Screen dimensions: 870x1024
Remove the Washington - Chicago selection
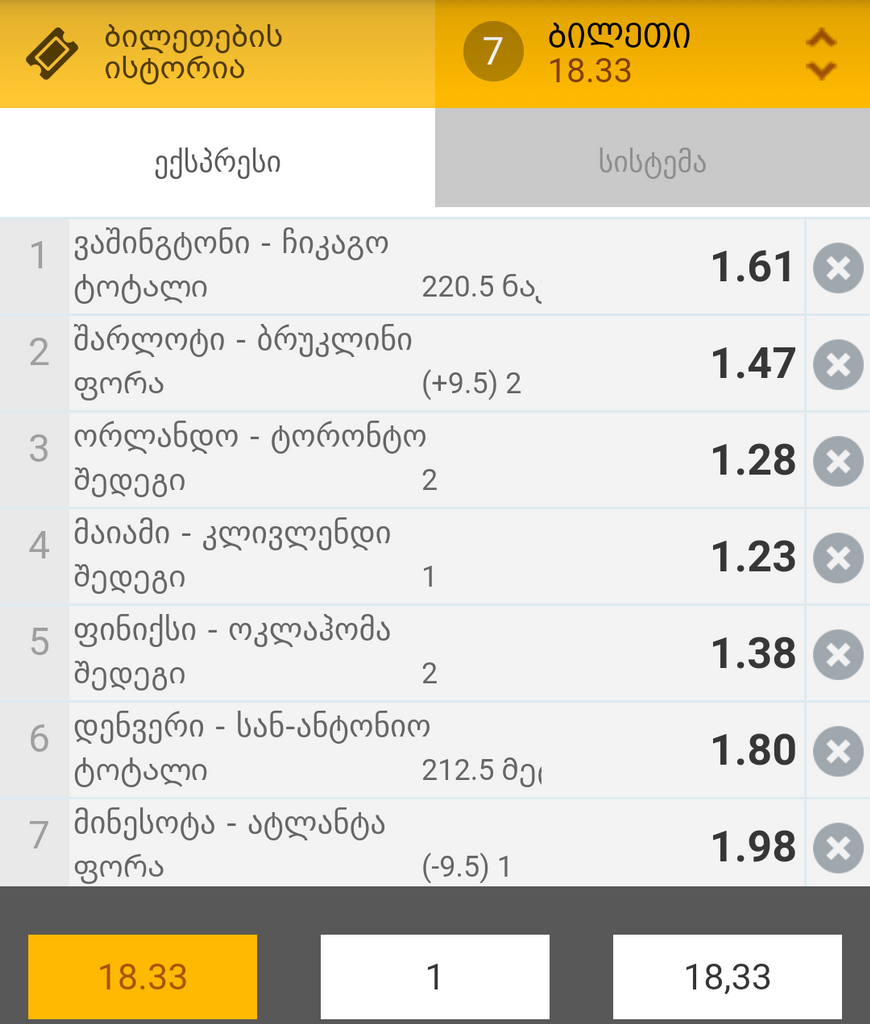click(x=837, y=267)
